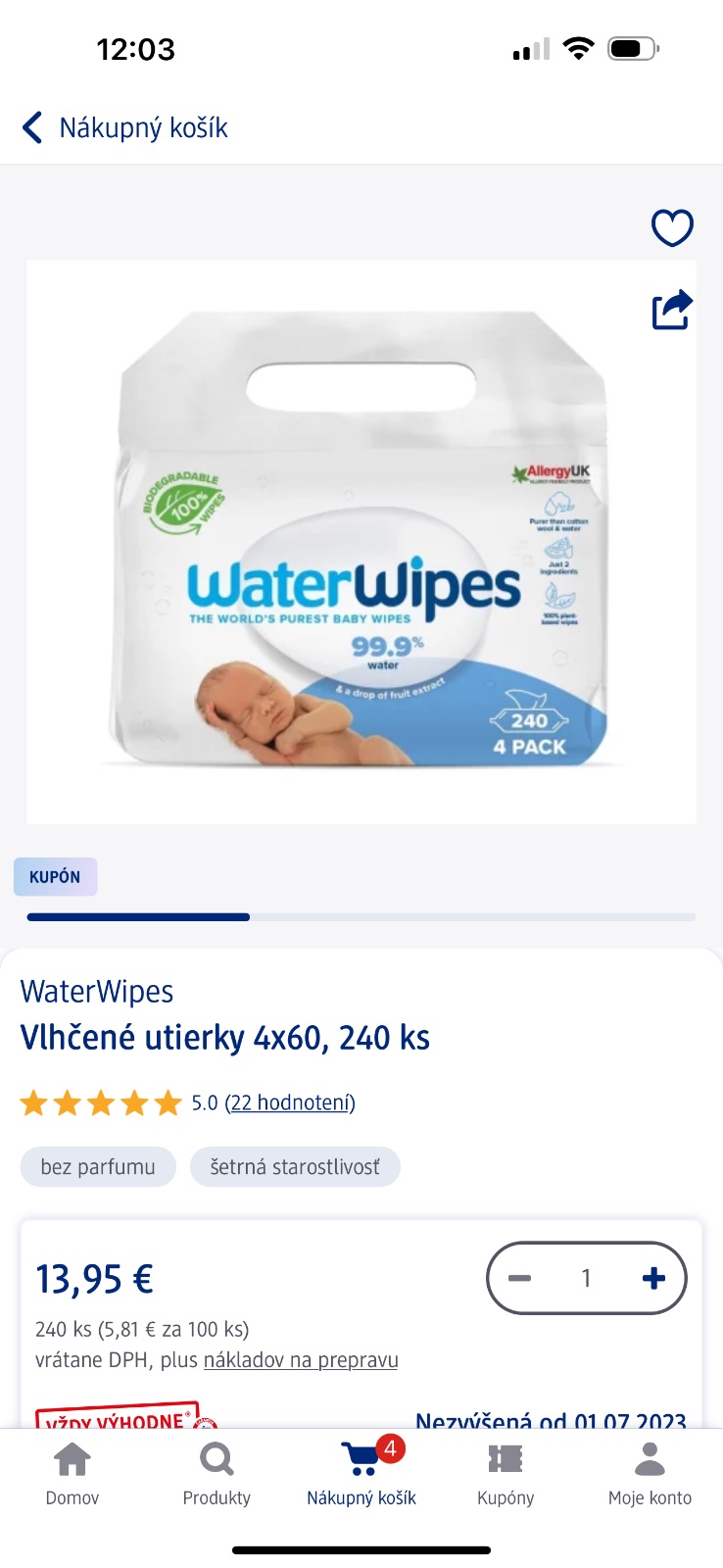This screenshot has height=1568, width=723.
Task: Add WaterWipes to favorites with heart icon
Action: tap(672, 228)
